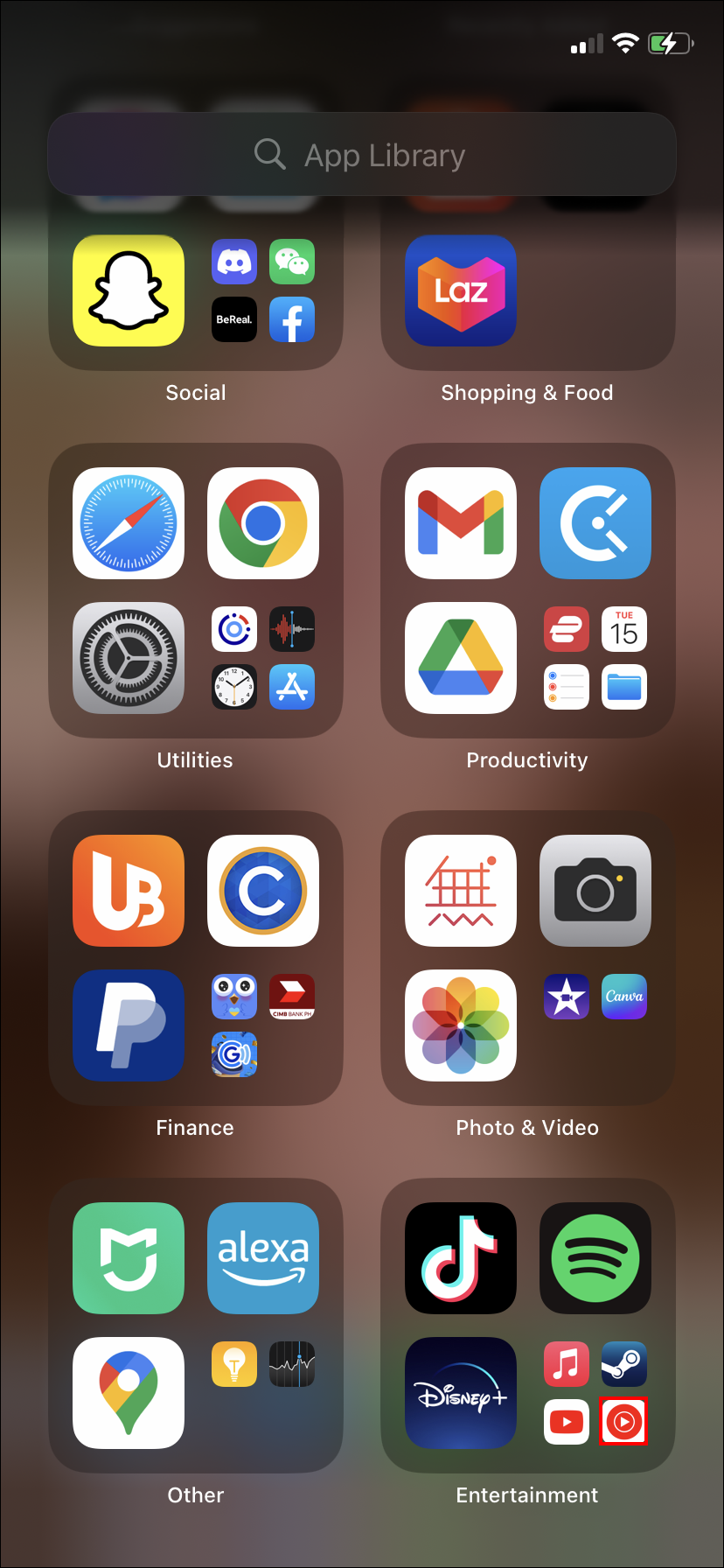The image size is (724, 1568).
Task: Open the PayPal app
Action: coord(129,1025)
